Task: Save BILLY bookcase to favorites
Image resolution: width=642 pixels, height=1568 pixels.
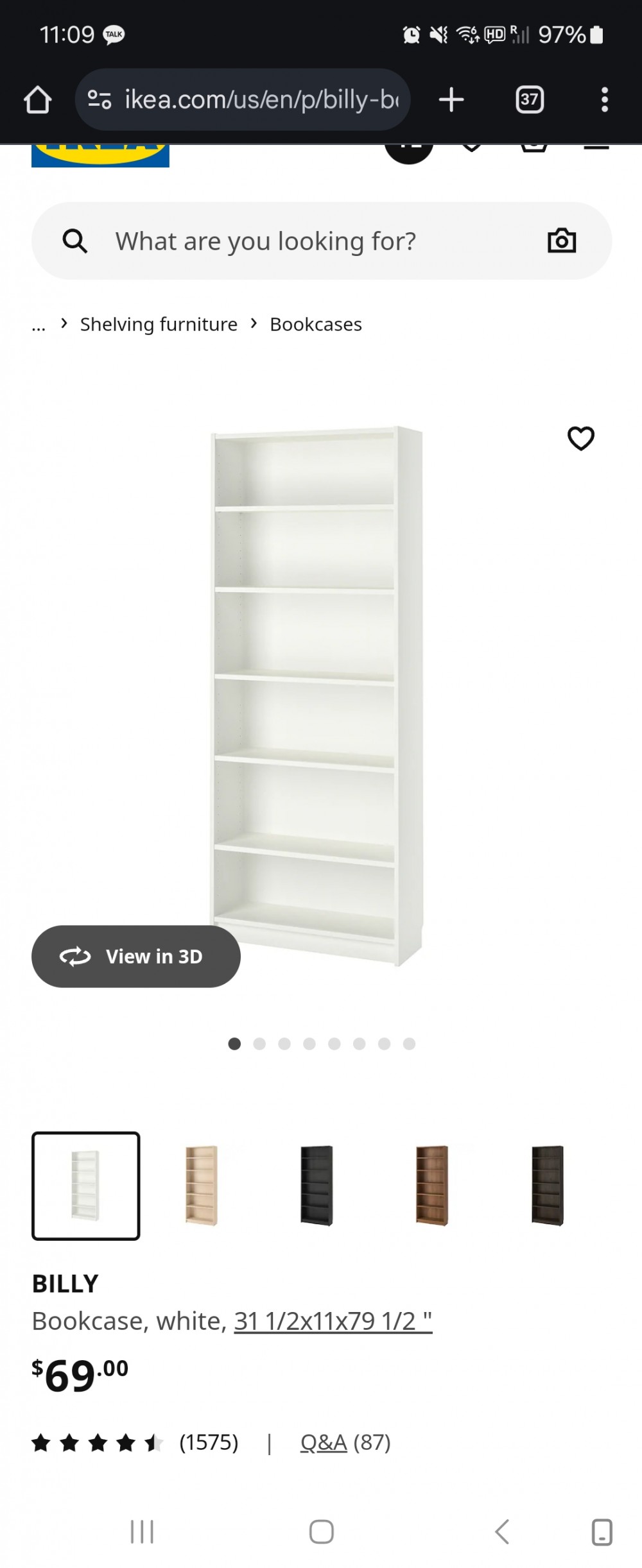Action: (x=581, y=439)
